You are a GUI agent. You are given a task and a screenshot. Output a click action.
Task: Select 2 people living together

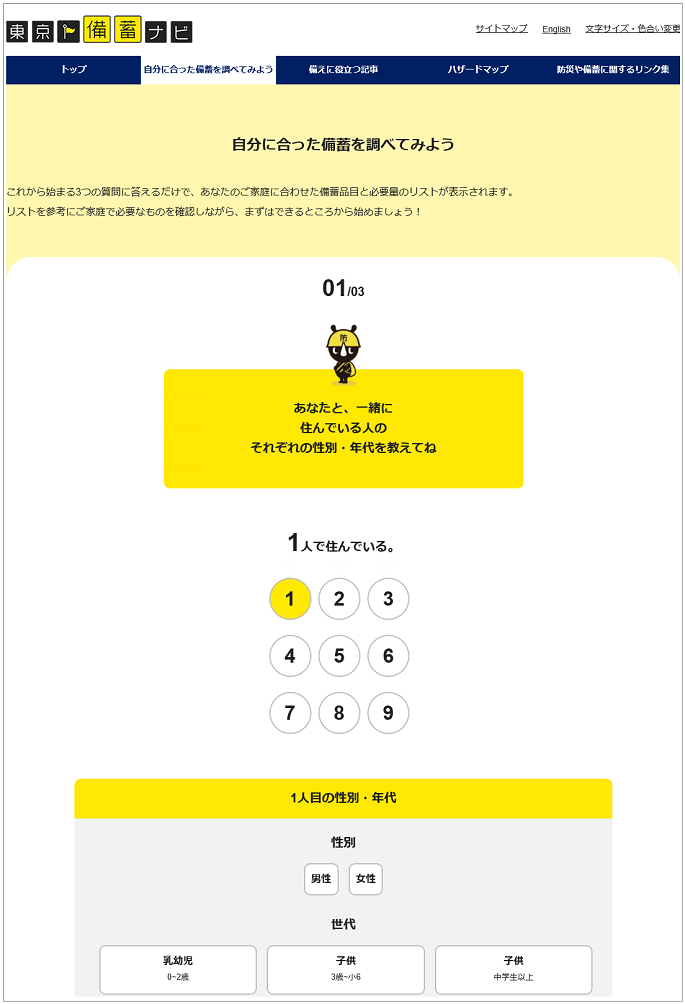(x=339, y=599)
